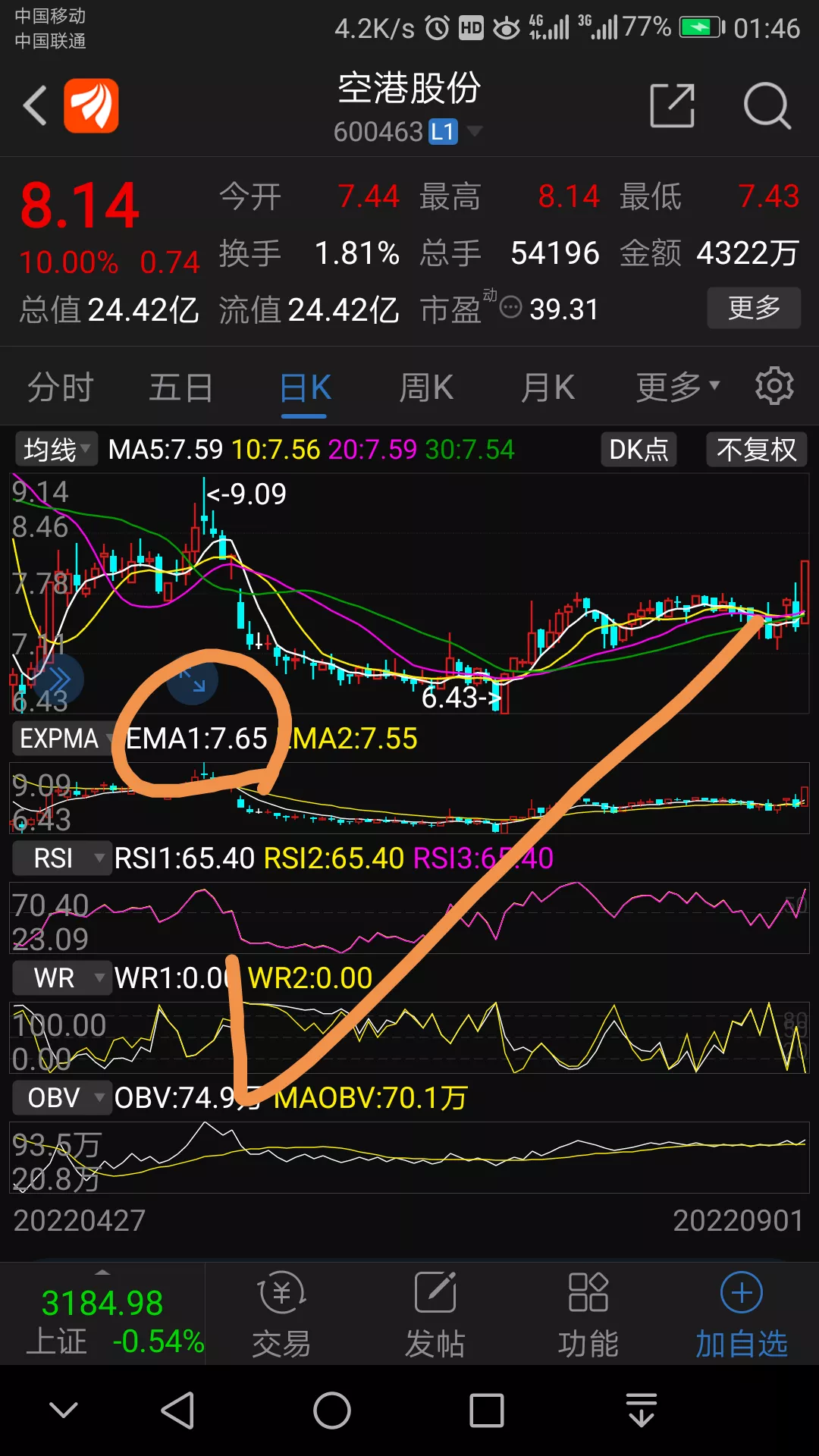Change the 不复权 adjustment option
Image resolution: width=819 pixels, height=1456 pixels.
756,450
